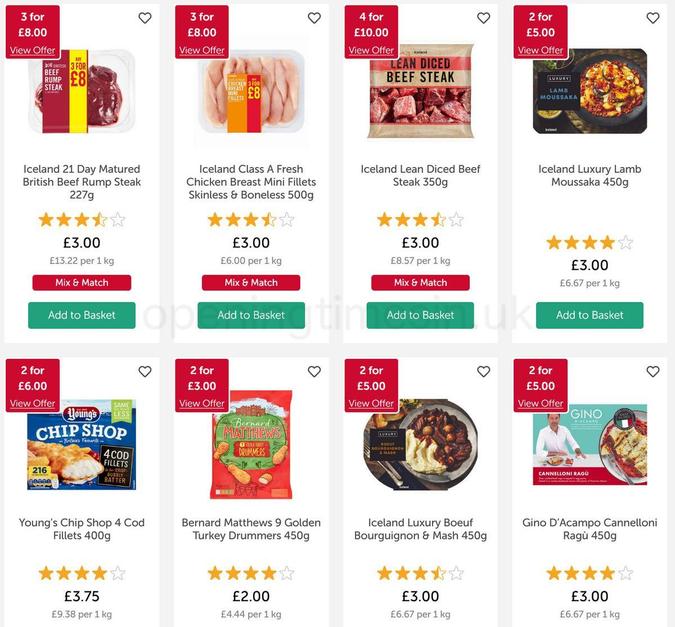View the 3 for £8.00 offer on Rump Steak

[33, 50]
